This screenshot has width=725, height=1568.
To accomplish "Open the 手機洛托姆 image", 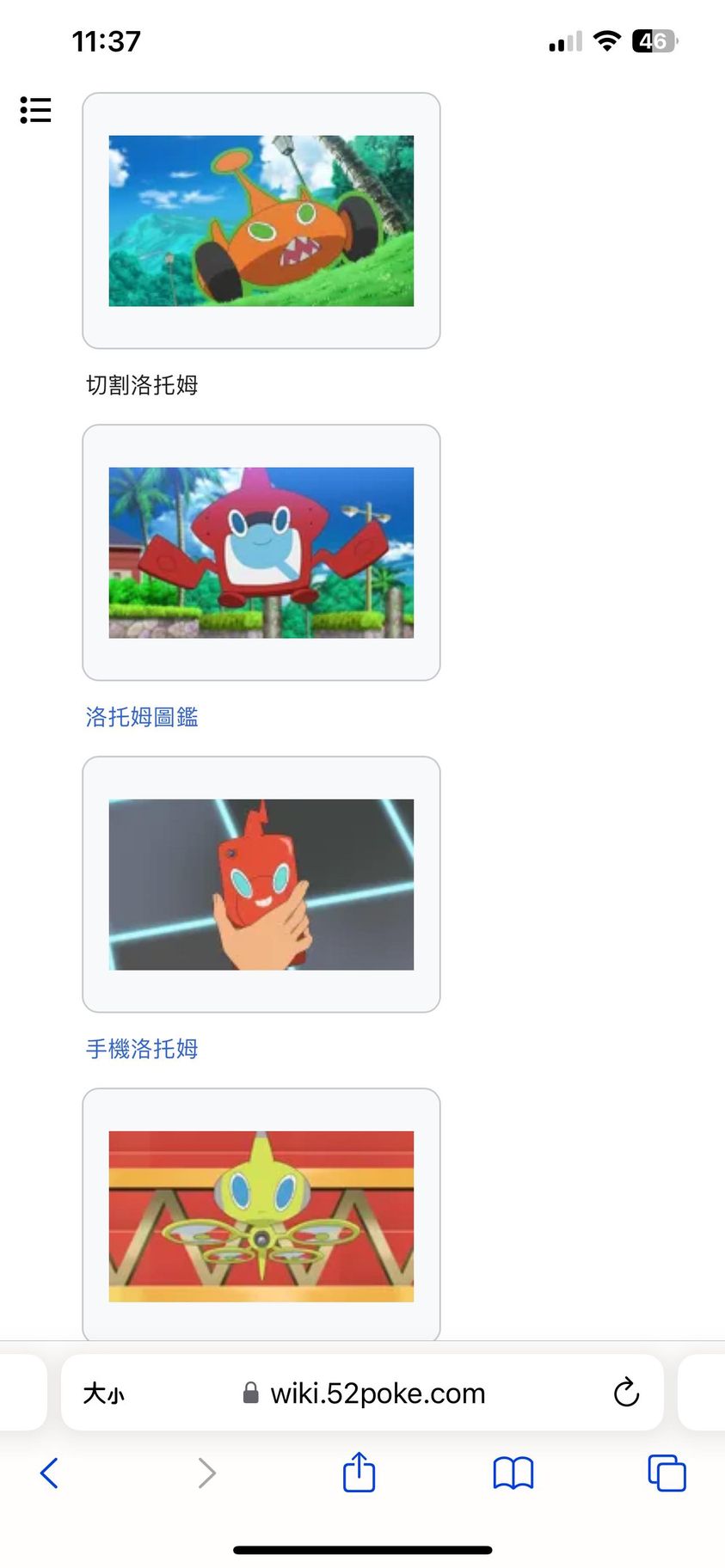I will (261, 885).
